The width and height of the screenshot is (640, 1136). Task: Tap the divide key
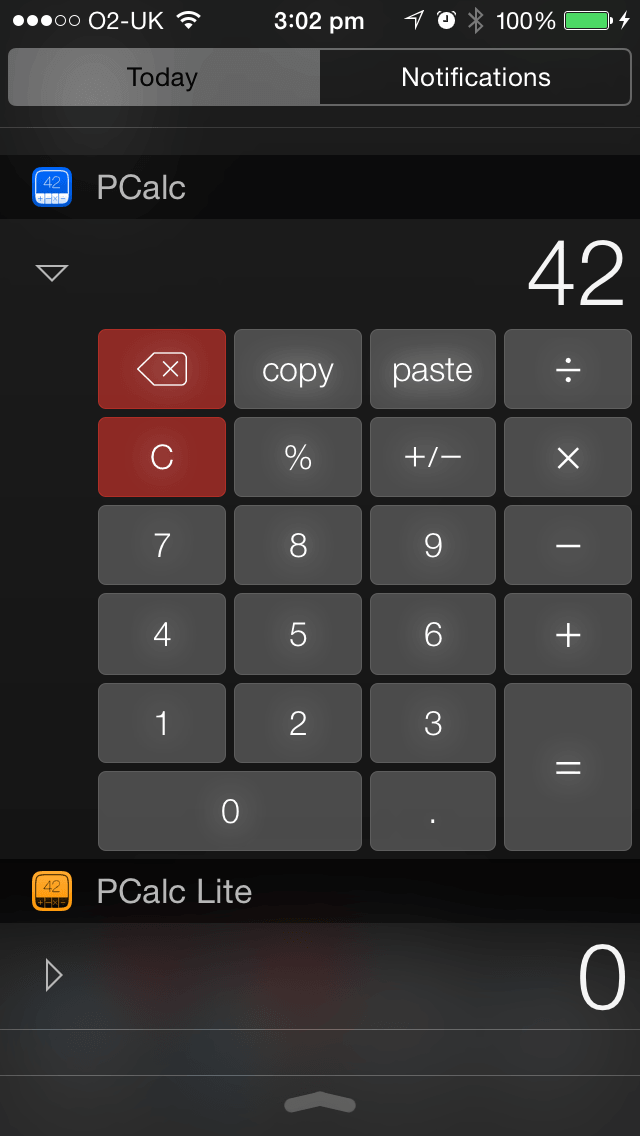point(568,369)
